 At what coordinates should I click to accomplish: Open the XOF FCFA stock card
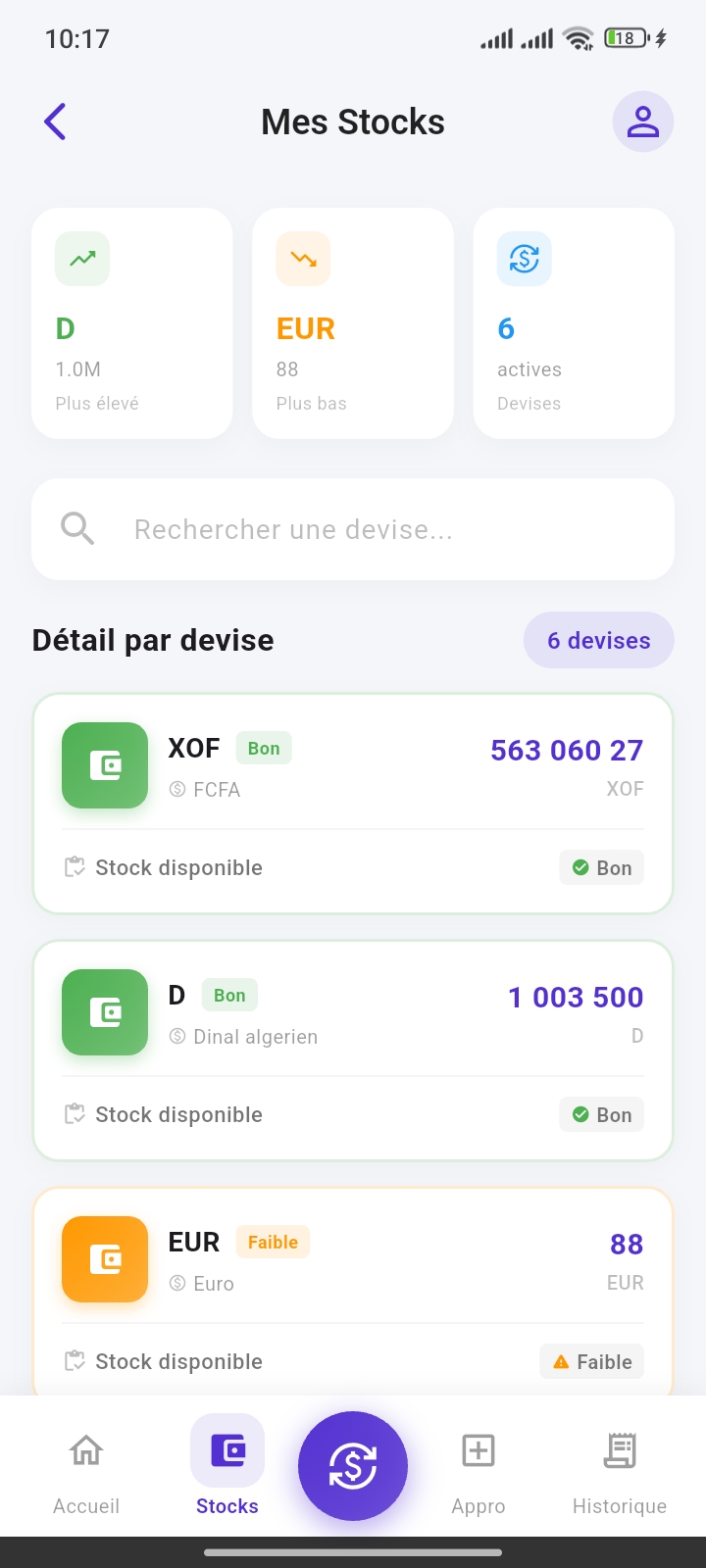pyautogui.click(x=353, y=804)
